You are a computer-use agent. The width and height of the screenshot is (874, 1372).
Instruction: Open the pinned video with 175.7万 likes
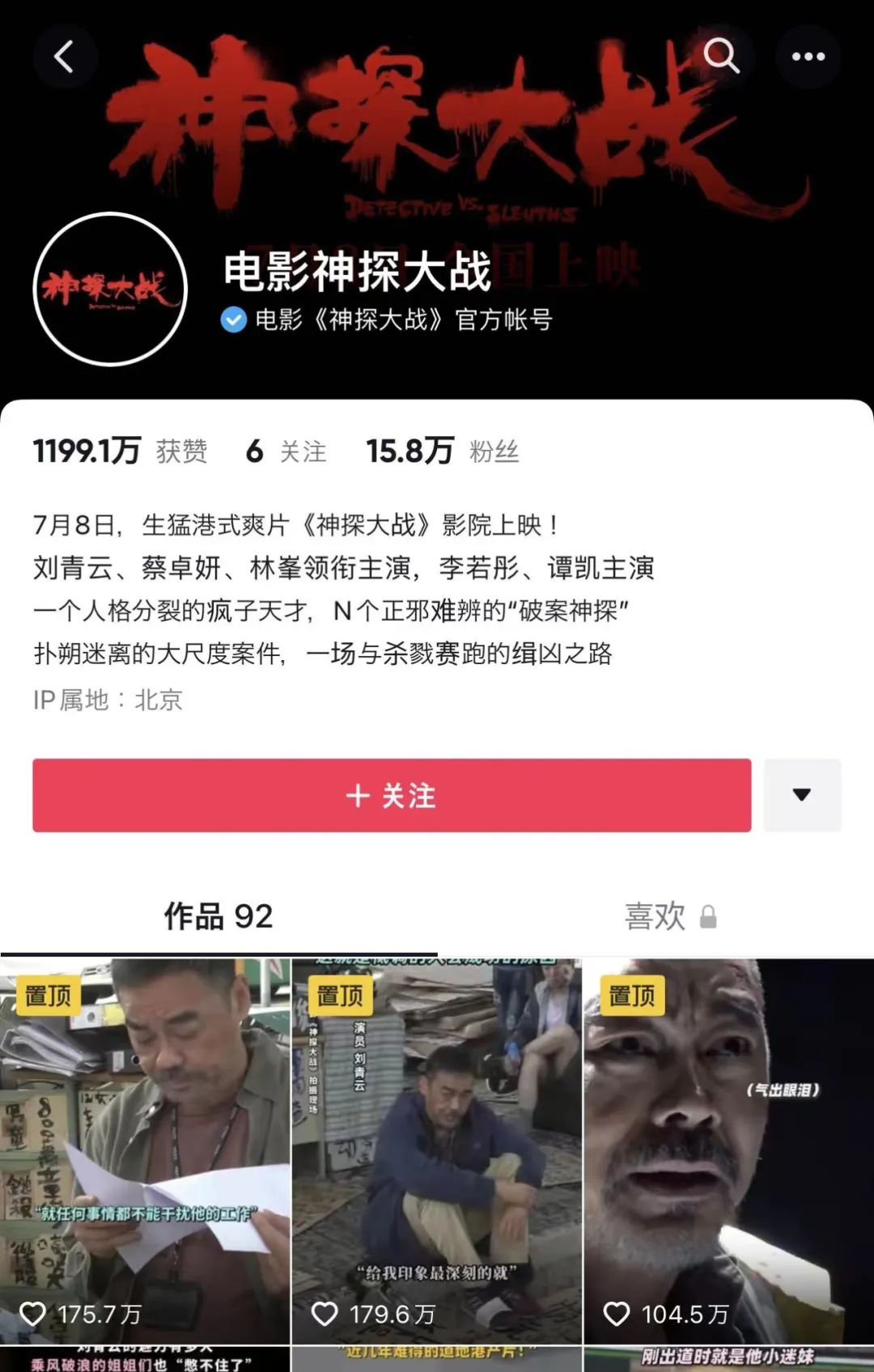pyautogui.click(x=146, y=1149)
